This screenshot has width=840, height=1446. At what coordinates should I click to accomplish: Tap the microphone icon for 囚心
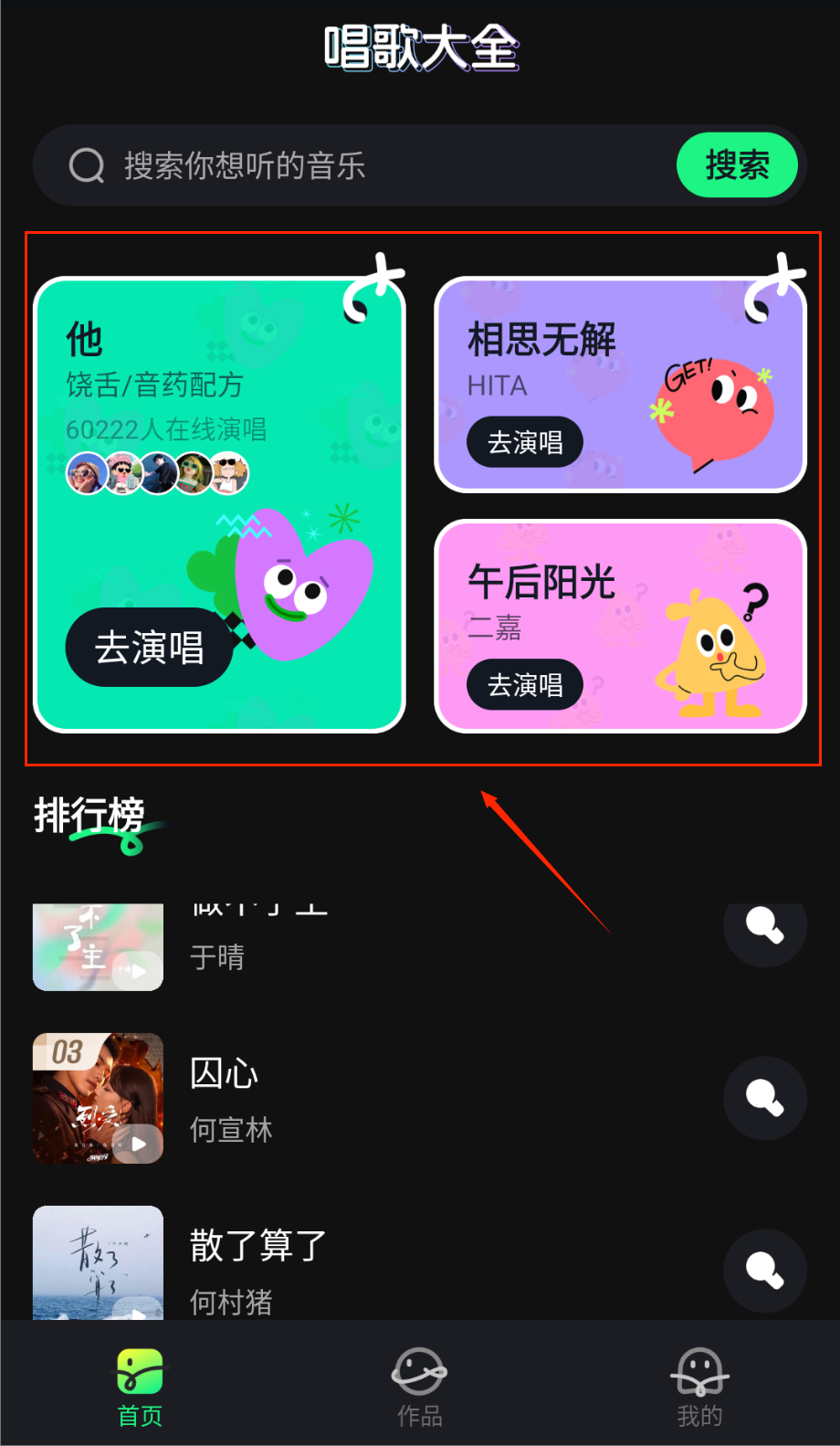pyautogui.click(x=764, y=1098)
